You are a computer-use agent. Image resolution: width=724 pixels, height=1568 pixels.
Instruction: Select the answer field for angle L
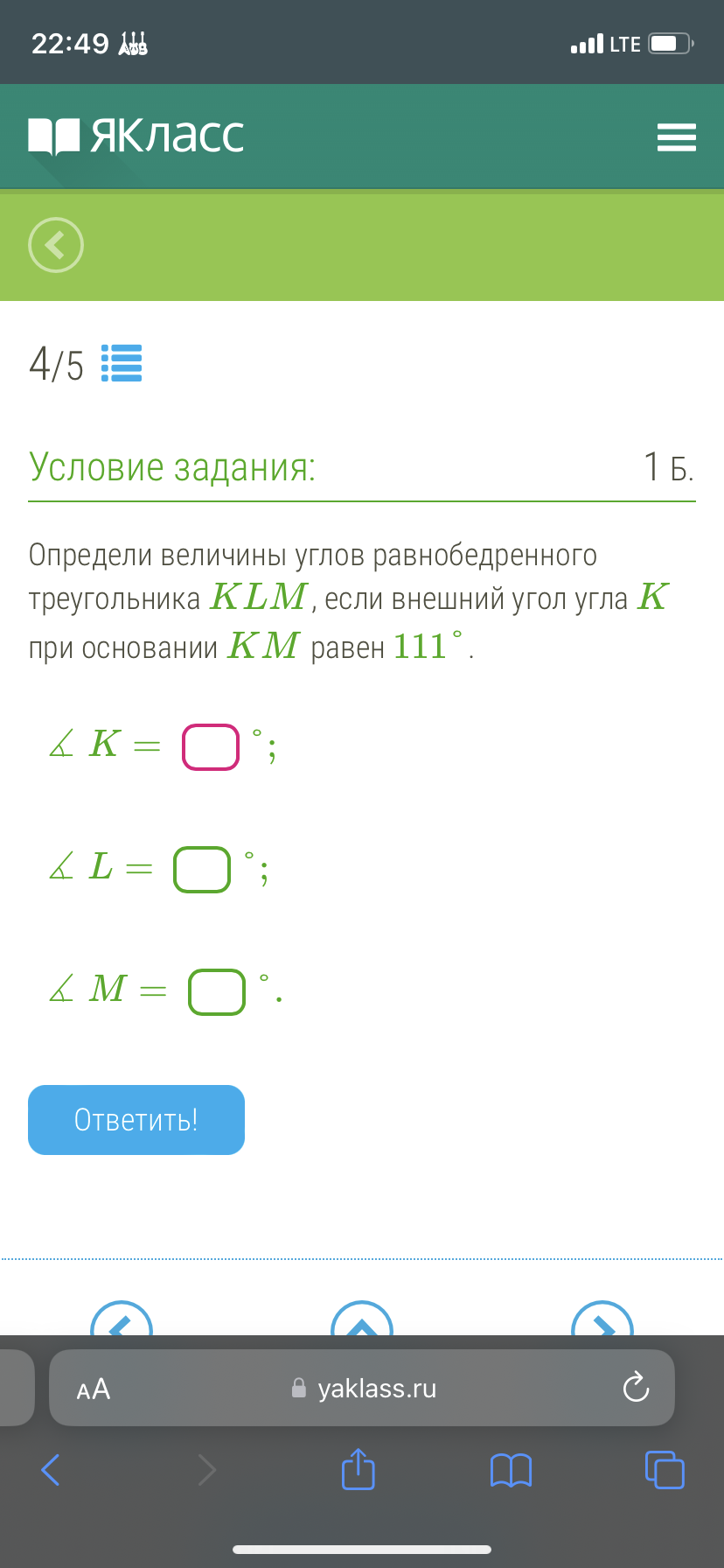click(202, 870)
